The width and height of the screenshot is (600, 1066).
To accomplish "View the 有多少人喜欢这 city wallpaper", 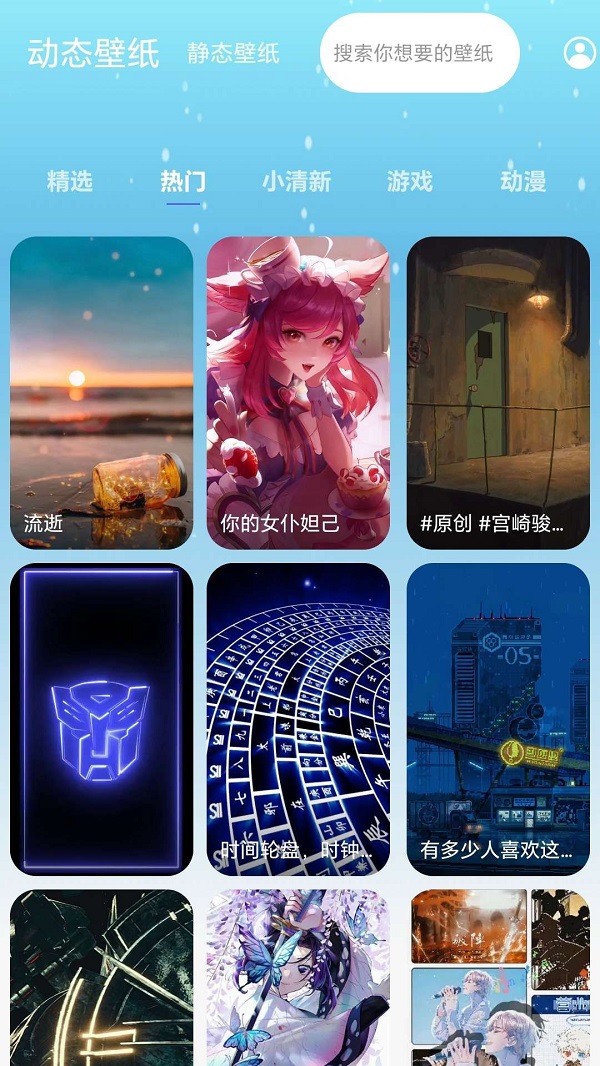I will [497, 719].
